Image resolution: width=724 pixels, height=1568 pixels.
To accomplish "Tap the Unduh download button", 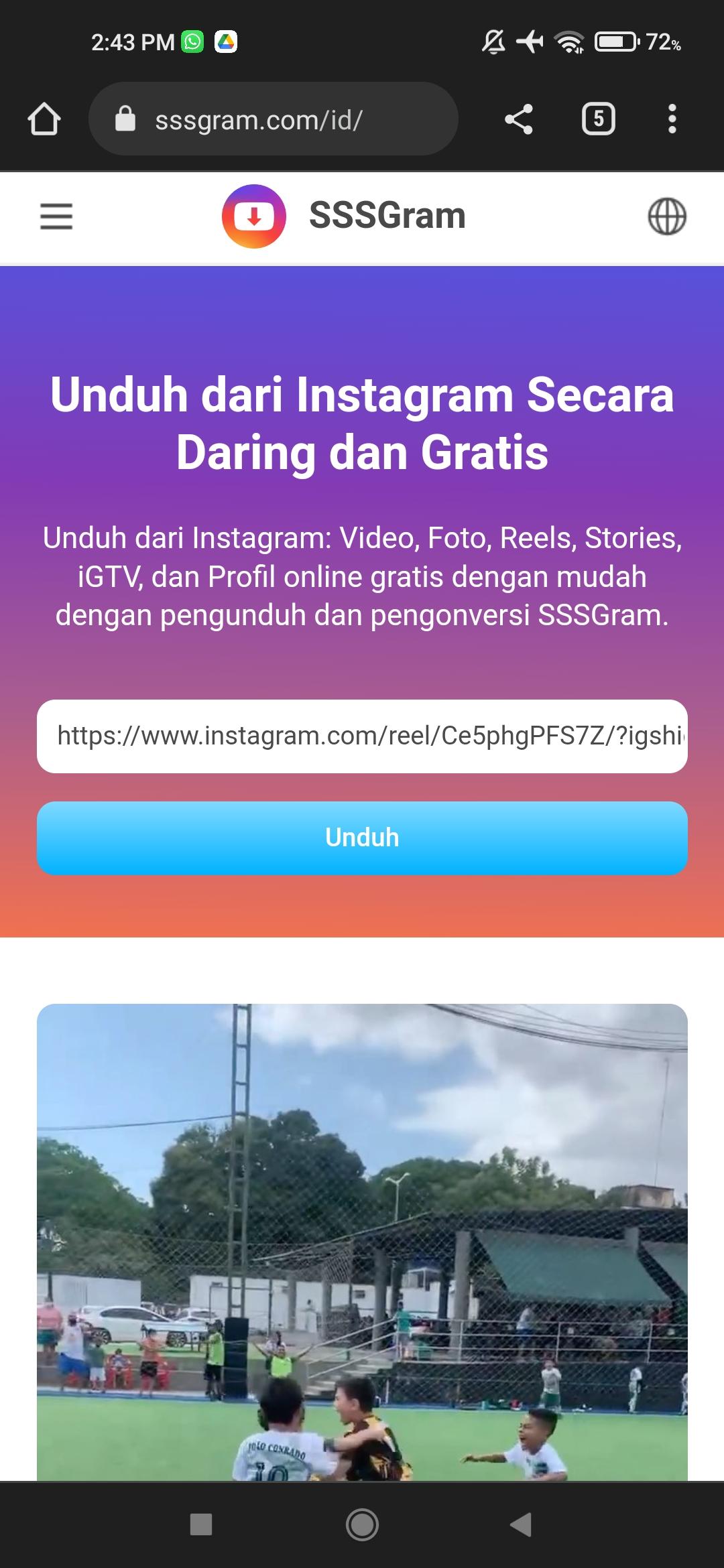I will pyautogui.click(x=362, y=838).
